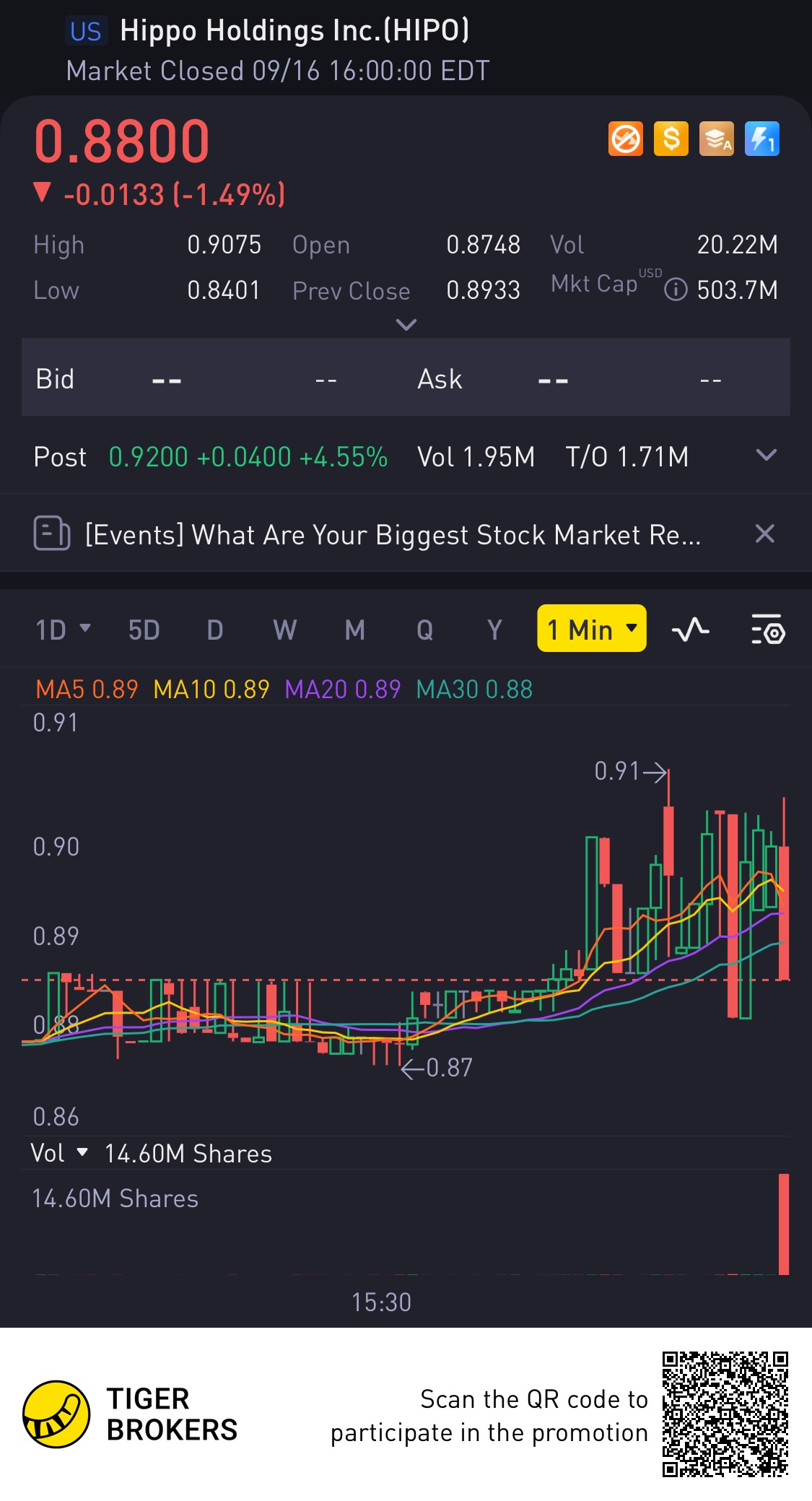Screen dimensions: 812x1501
Task: Dismiss the Events banner
Action: click(x=764, y=534)
